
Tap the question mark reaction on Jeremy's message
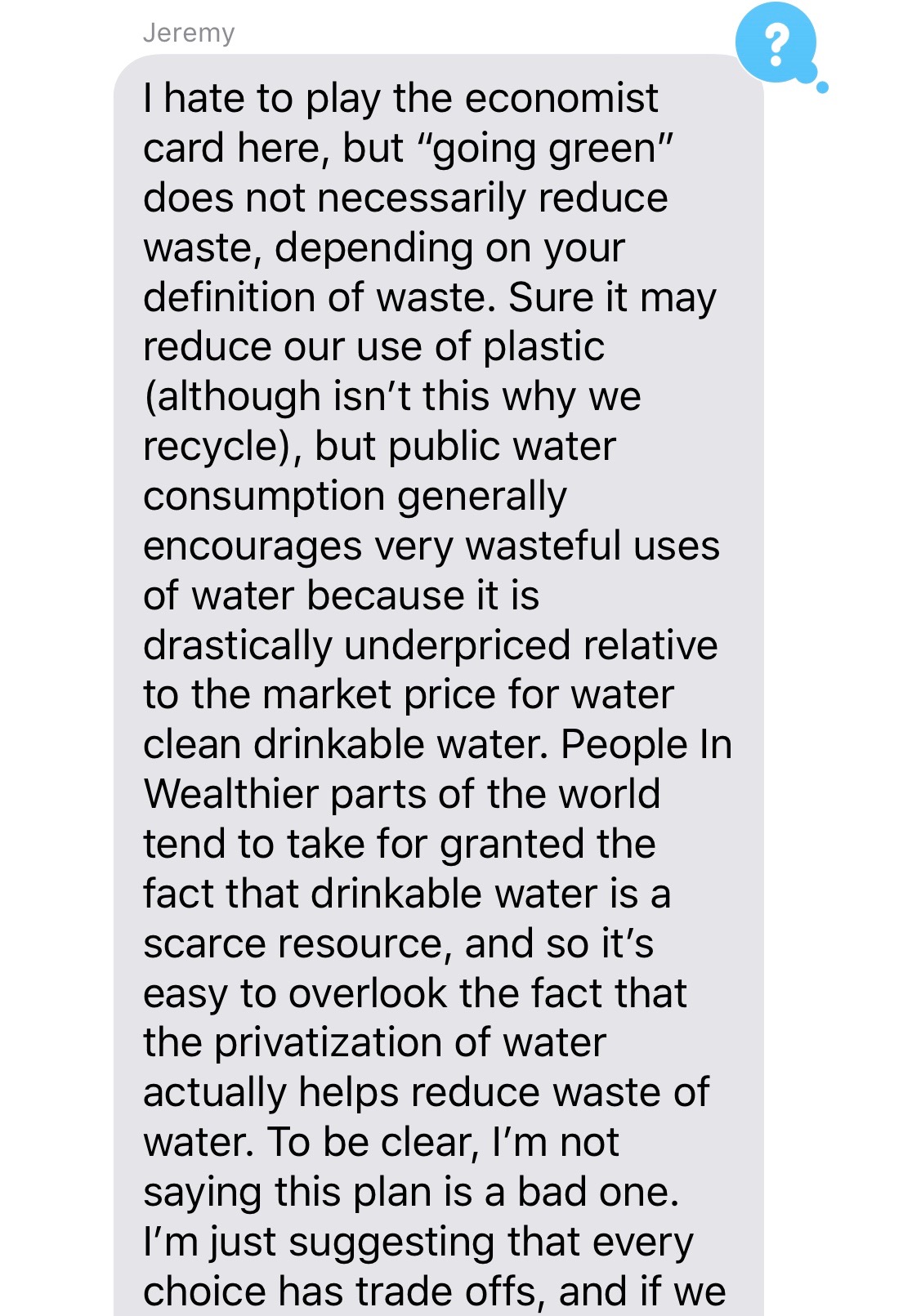tap(776, 43)
